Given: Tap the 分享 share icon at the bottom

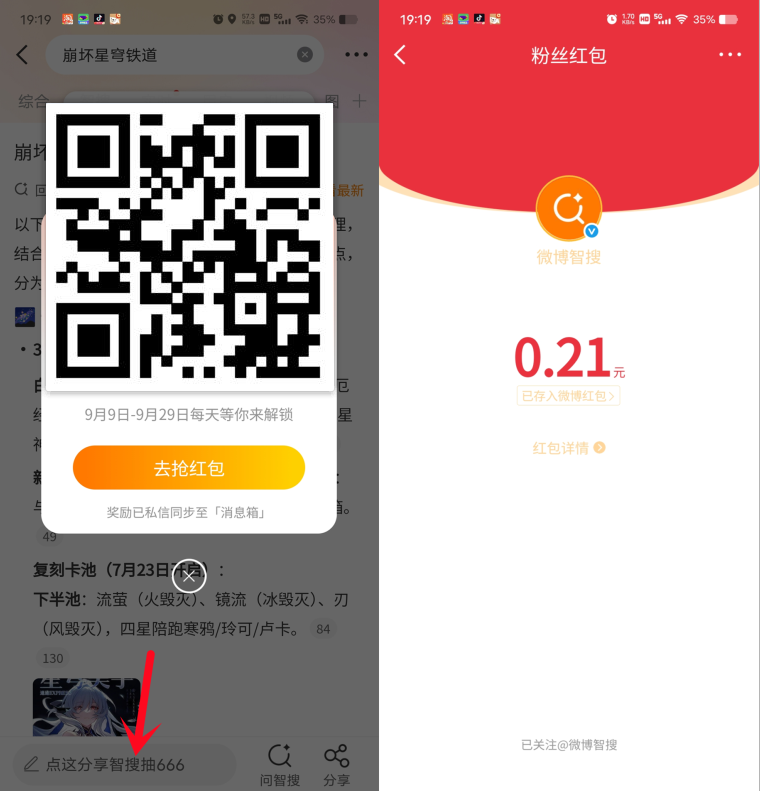Looking at the screenshot, I should click(x=336, y=755).
